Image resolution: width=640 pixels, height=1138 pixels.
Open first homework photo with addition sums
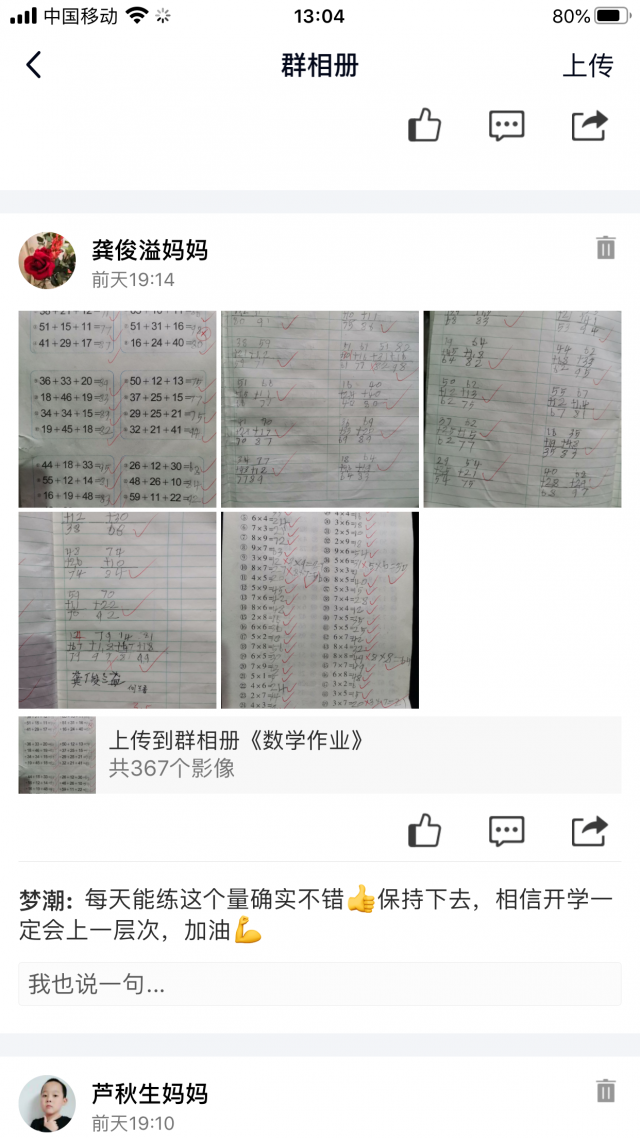[x=118, y=409]
